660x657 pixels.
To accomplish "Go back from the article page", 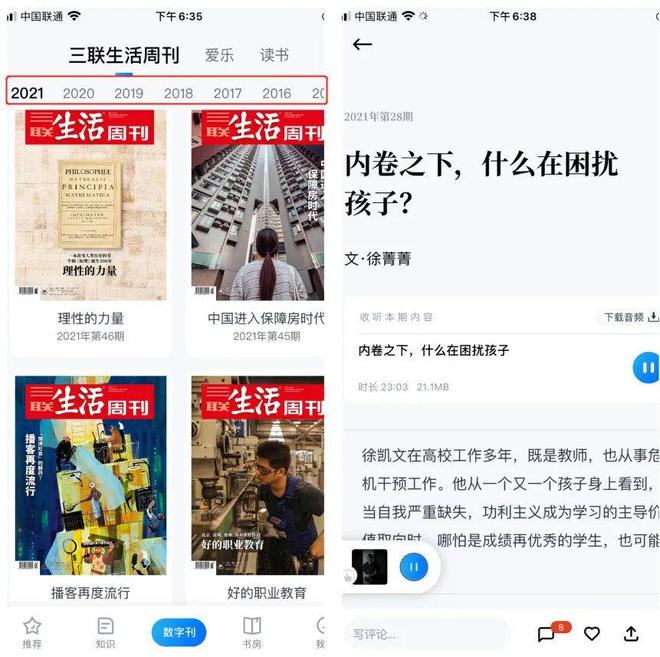I will pyautogui.click(x=362, y=44).
